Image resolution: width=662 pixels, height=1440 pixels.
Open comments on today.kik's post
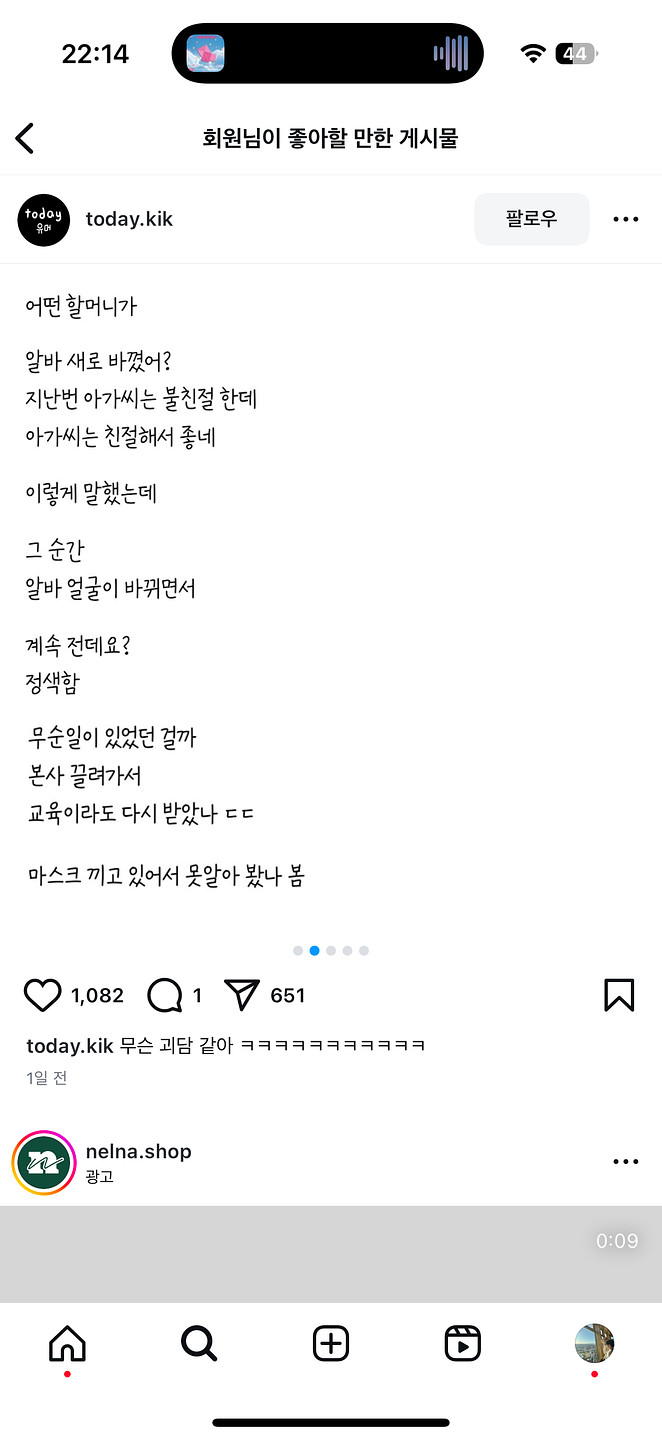coord(164,995)
